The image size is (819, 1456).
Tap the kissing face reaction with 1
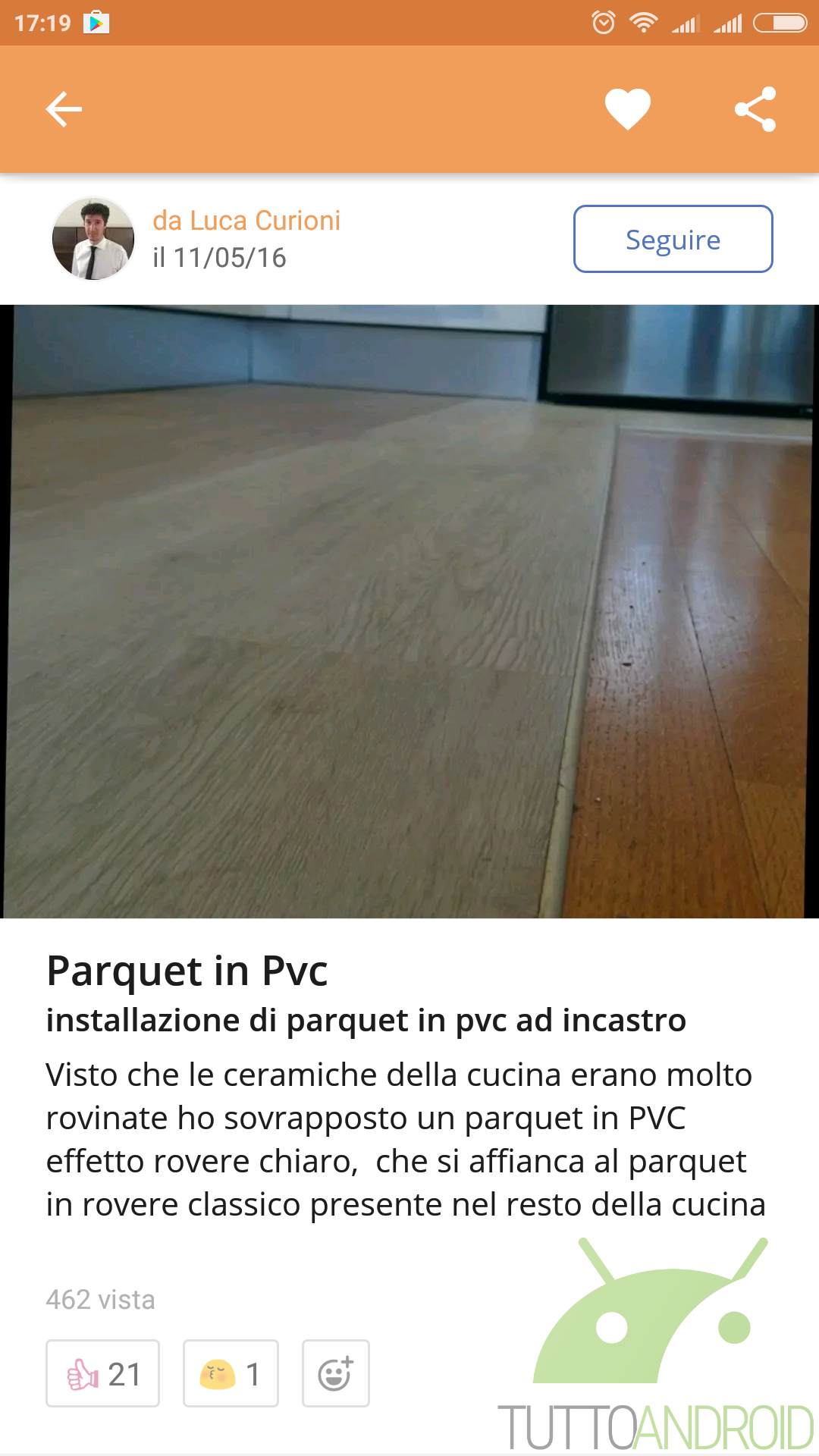pos(231,1373)
